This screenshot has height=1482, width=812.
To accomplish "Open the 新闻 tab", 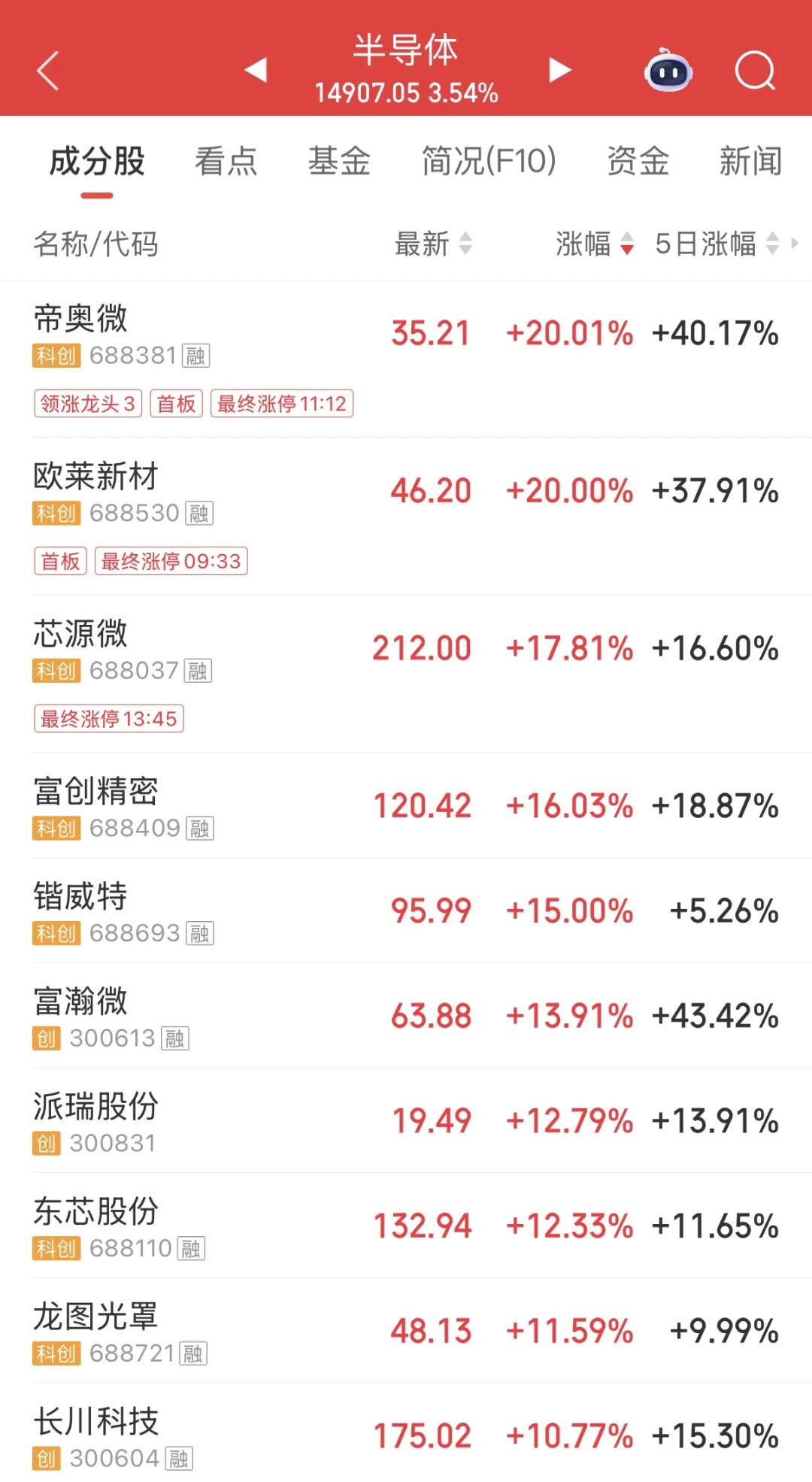I will pyautogui.click(x=750, y=162).
